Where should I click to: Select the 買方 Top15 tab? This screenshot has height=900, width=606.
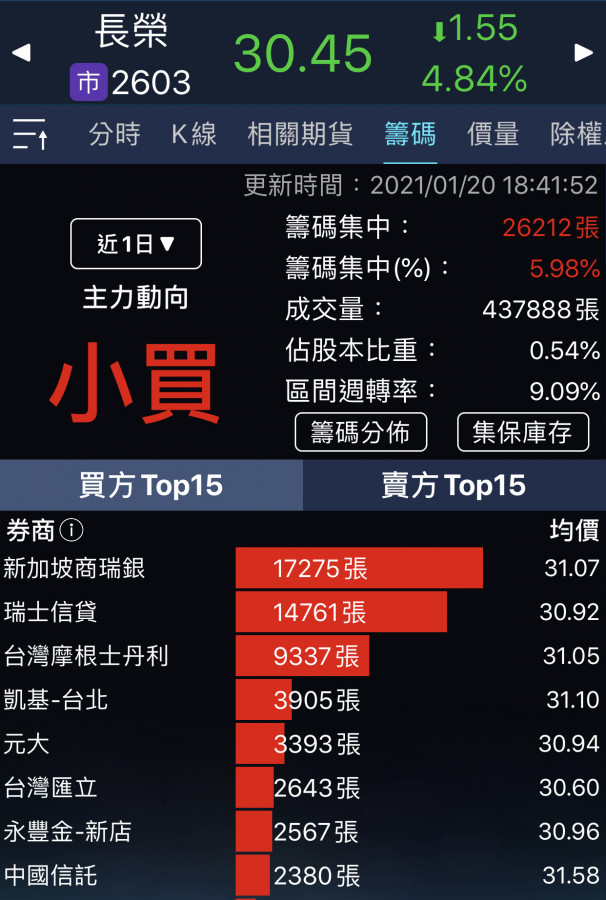pyautogui.click(x=151, y=486)
